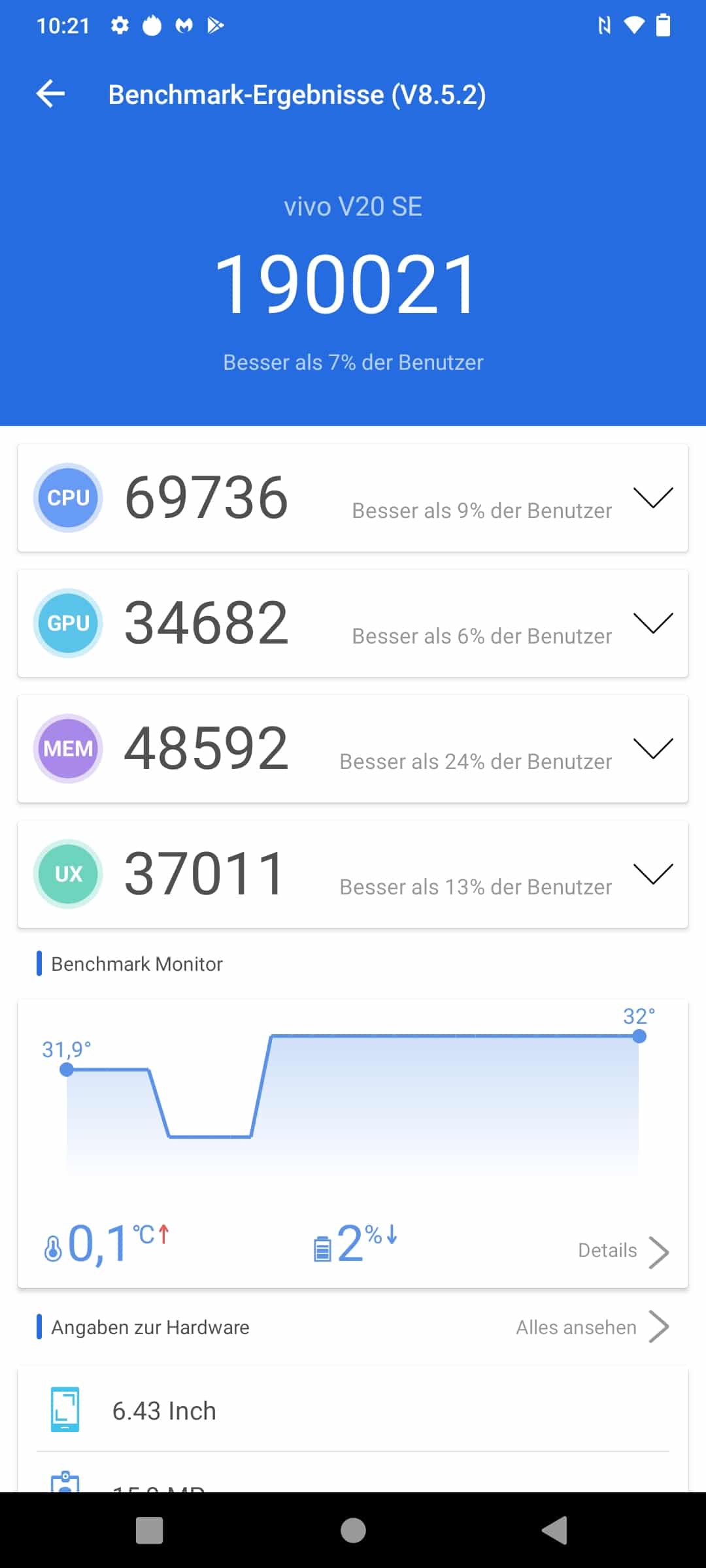Expand the MEM score breakdown
The image size is (706, 1568).
(653, 749)
